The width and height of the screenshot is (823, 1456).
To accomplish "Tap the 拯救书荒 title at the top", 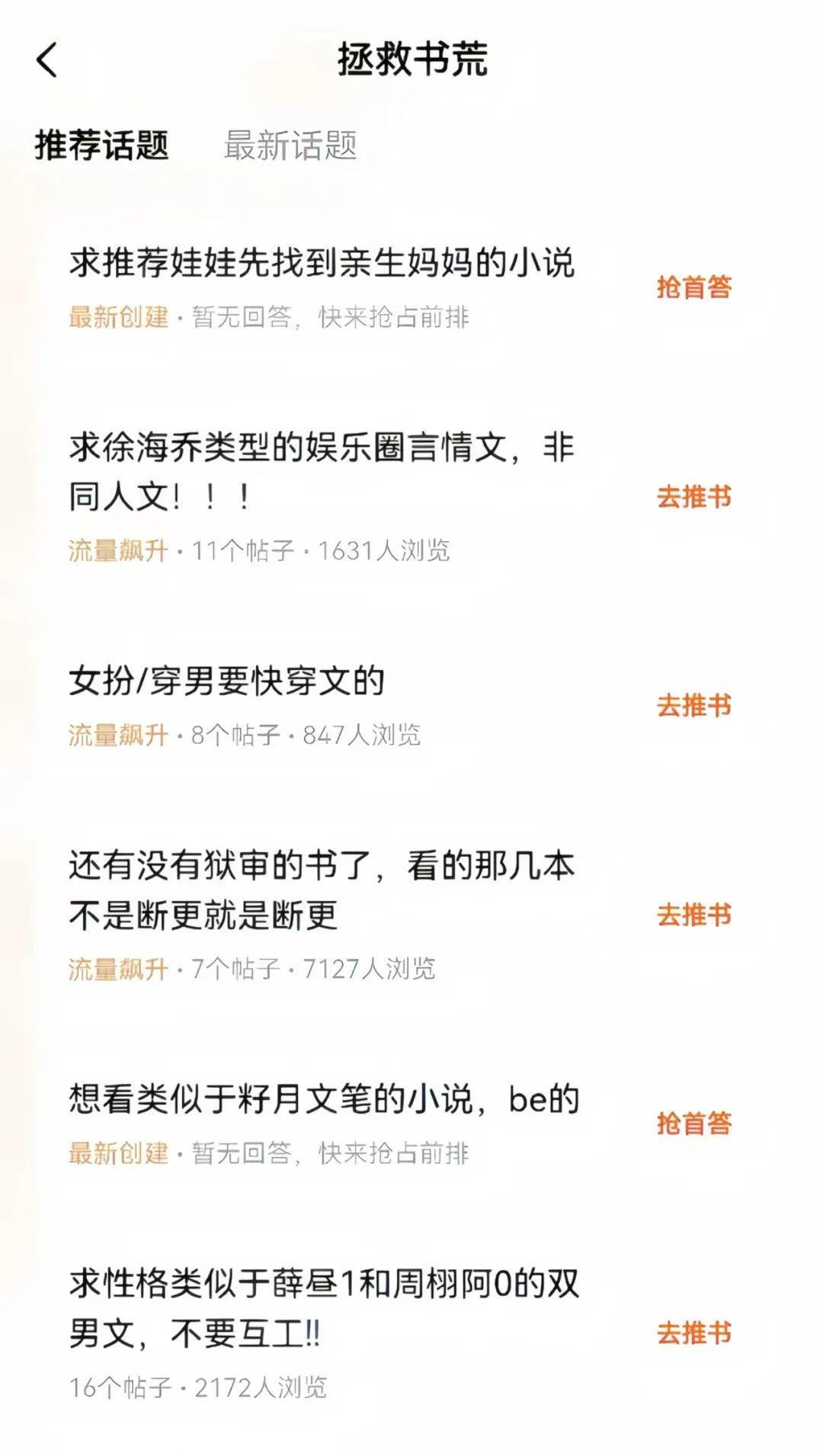I will pyautogui.click(x=411, y=63).
